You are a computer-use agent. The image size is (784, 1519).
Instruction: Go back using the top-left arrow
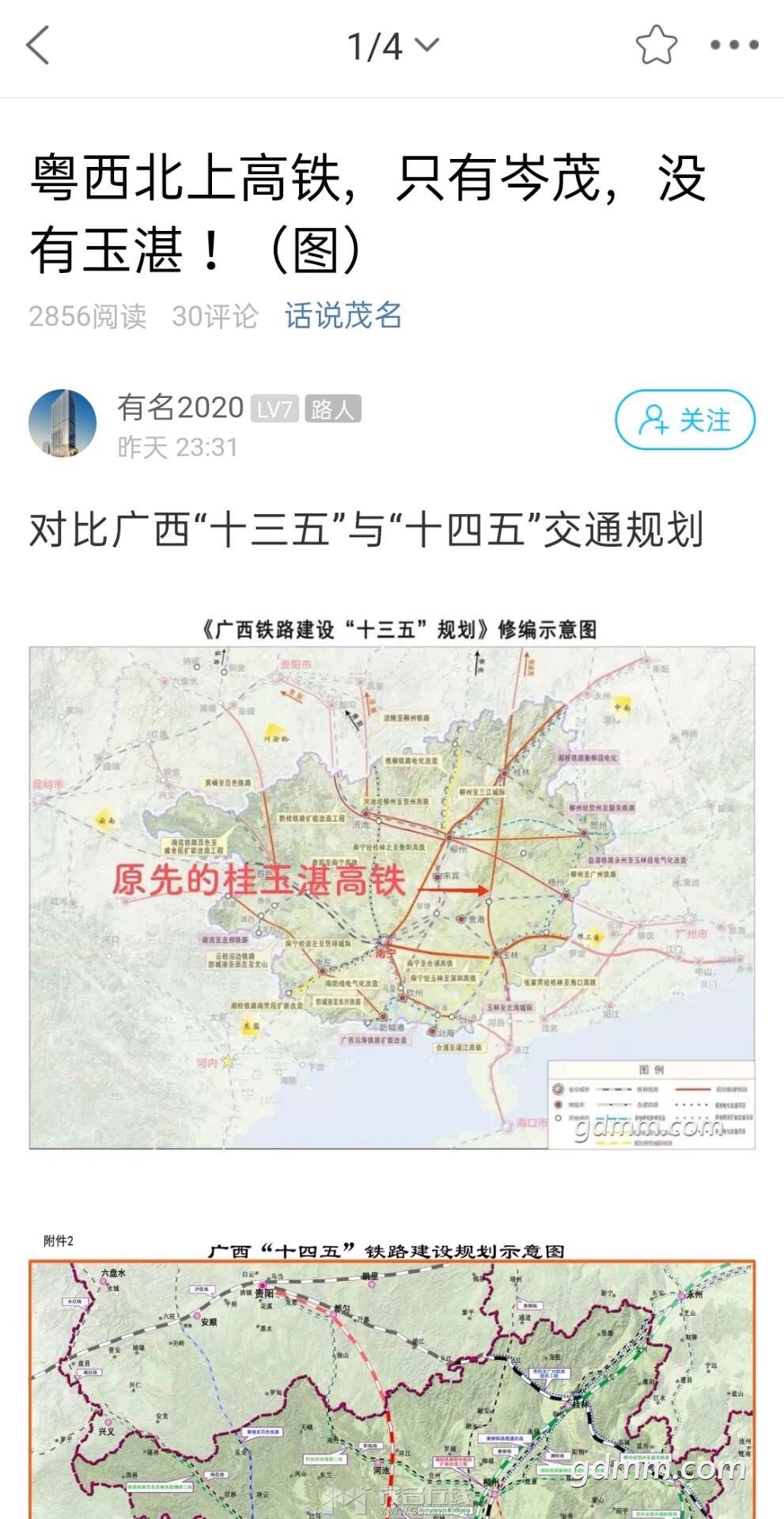(x=39, y=45)
